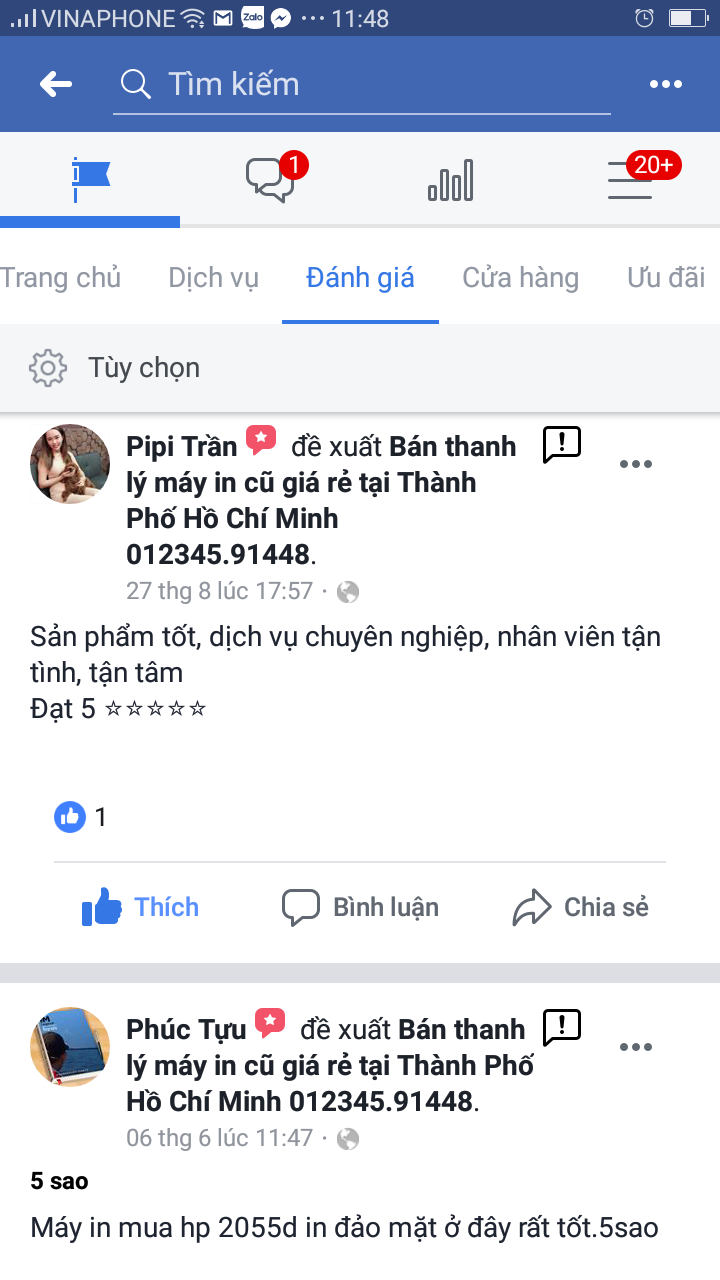720x1280 pixels.
Task: Report Pipi Trần's recommendation
Action: (561, 445)
